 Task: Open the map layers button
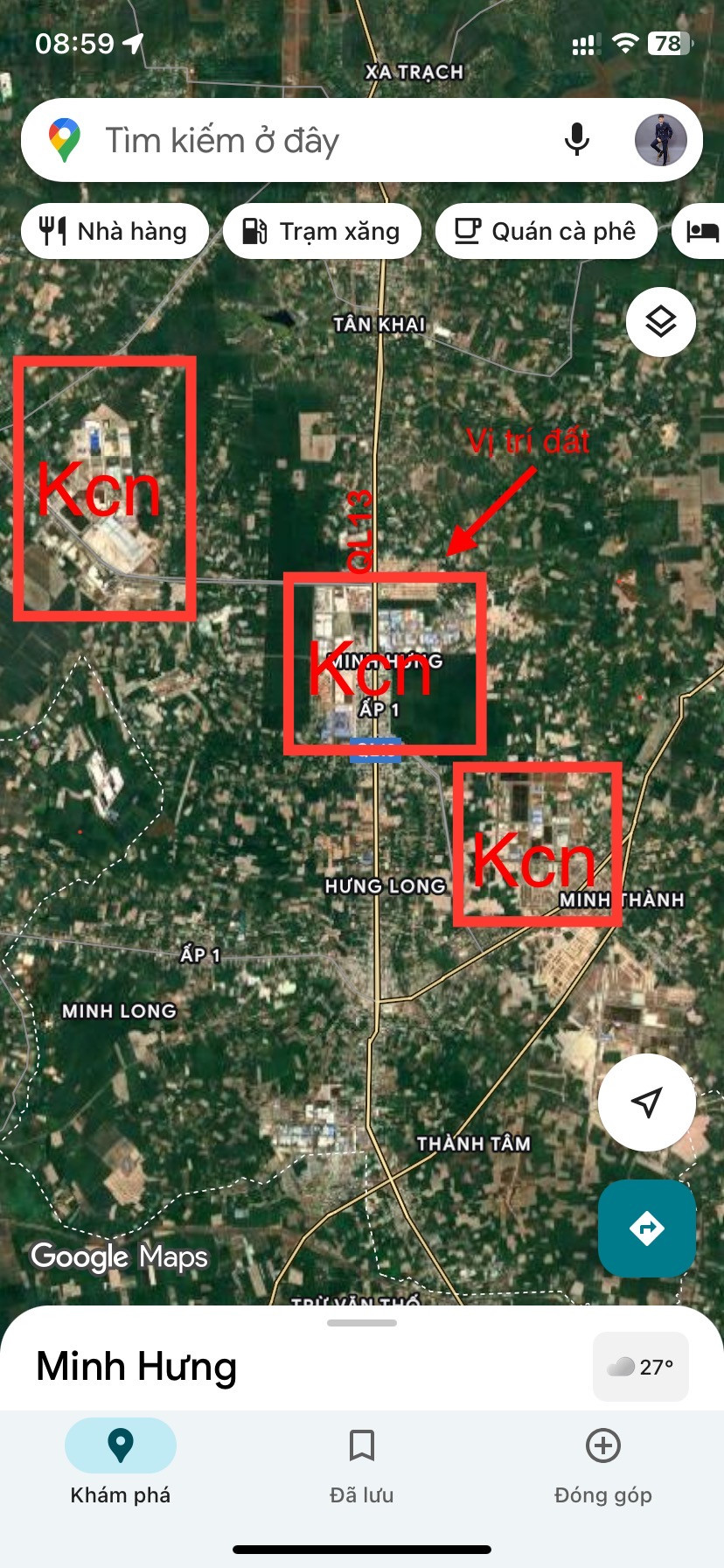(661, 321)
